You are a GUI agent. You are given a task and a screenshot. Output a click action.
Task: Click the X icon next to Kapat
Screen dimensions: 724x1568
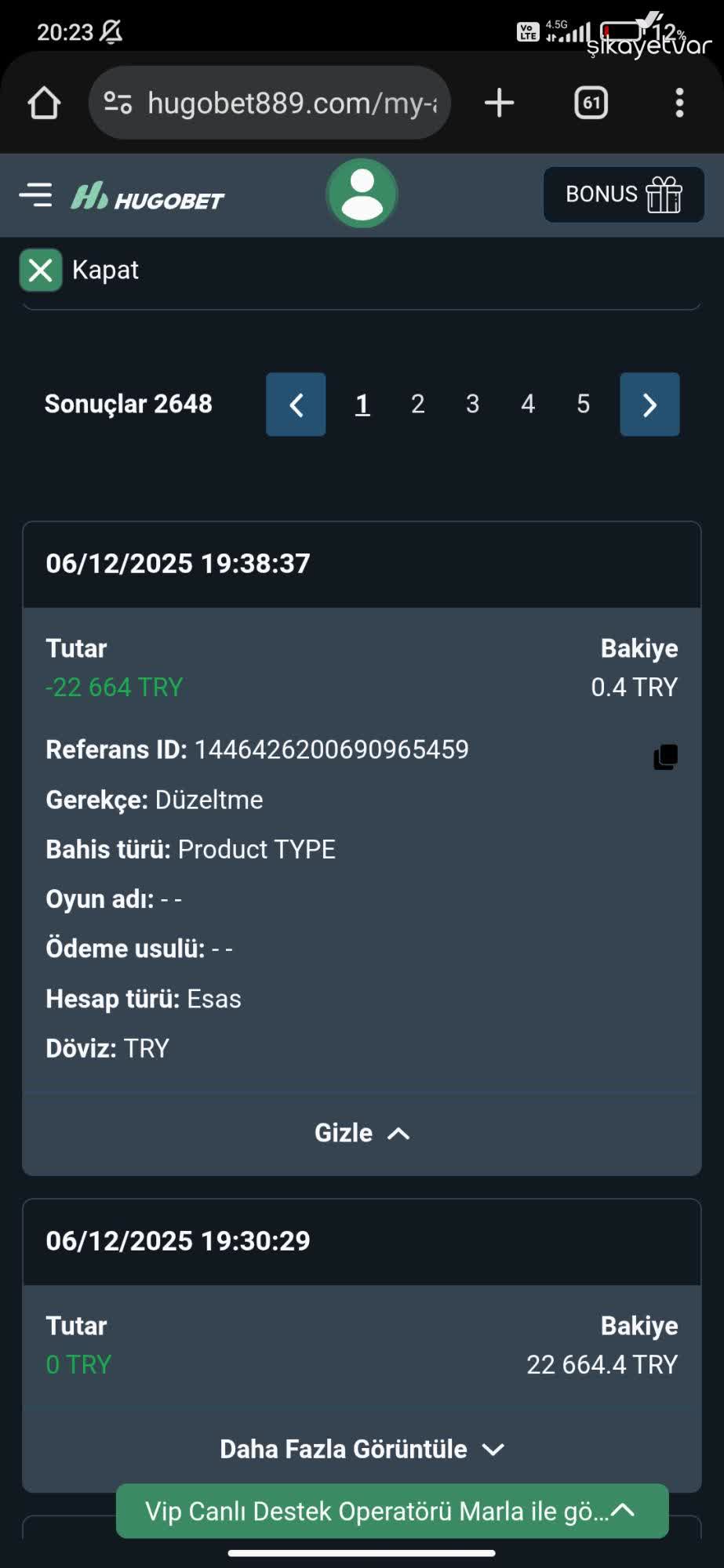(40, 270)
